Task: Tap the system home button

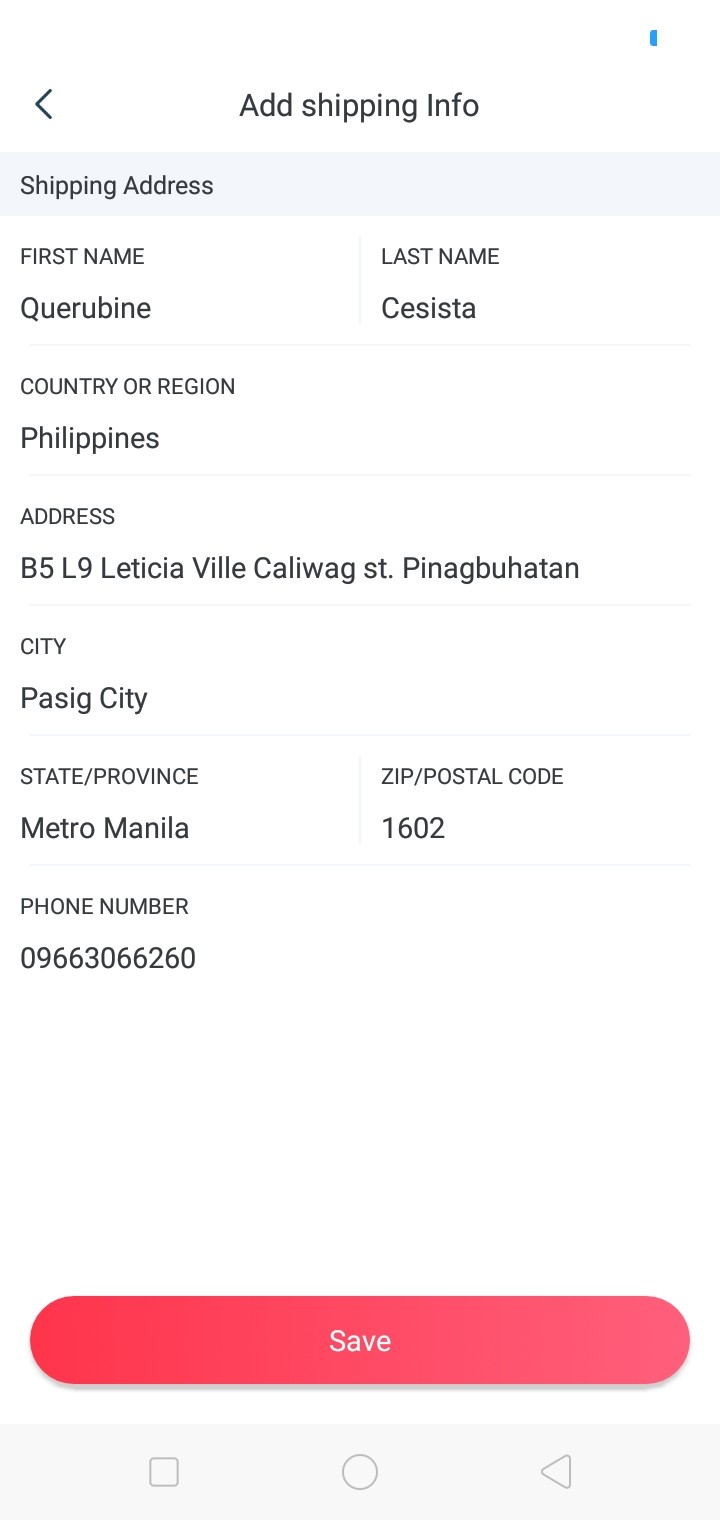Action: pos(360,1472)
